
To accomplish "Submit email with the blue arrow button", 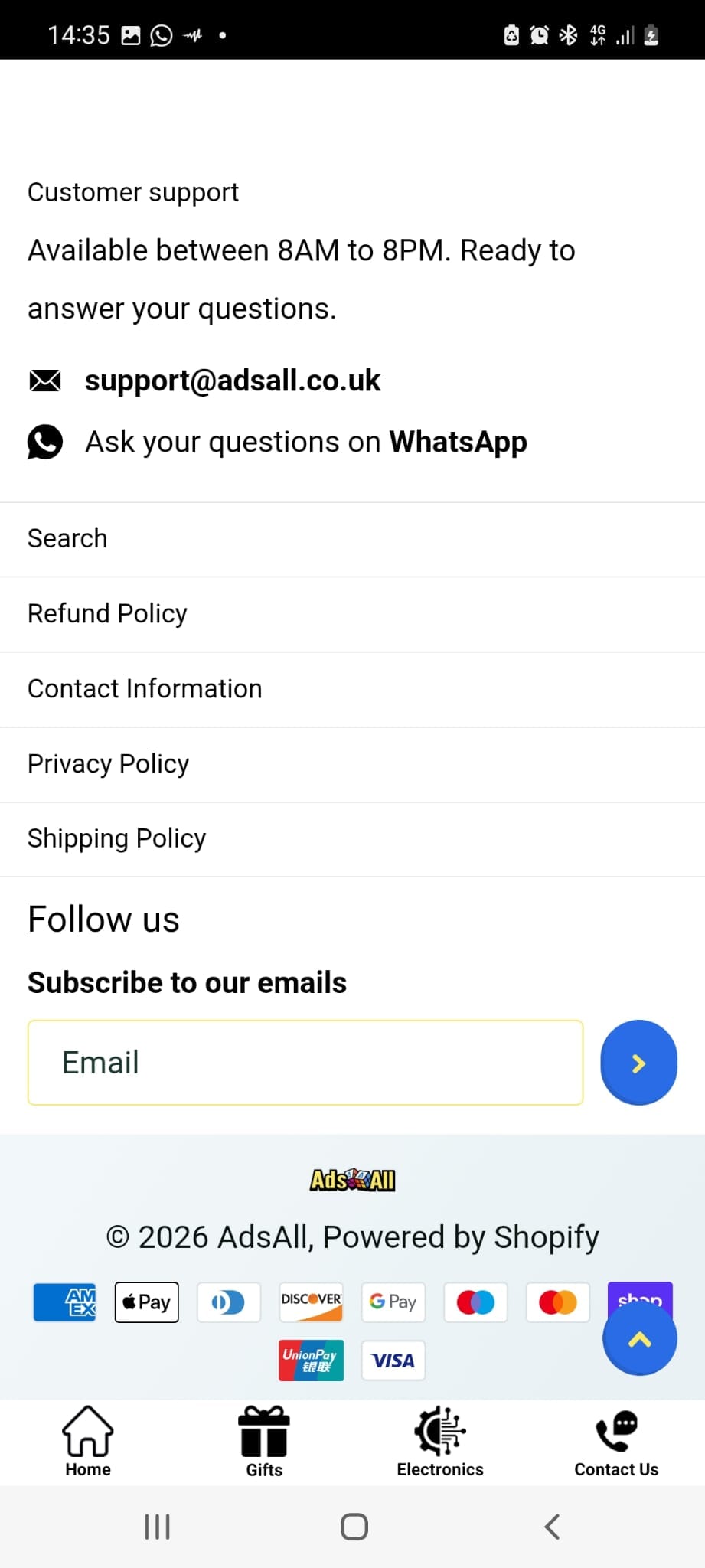I will click(638, 1063).
